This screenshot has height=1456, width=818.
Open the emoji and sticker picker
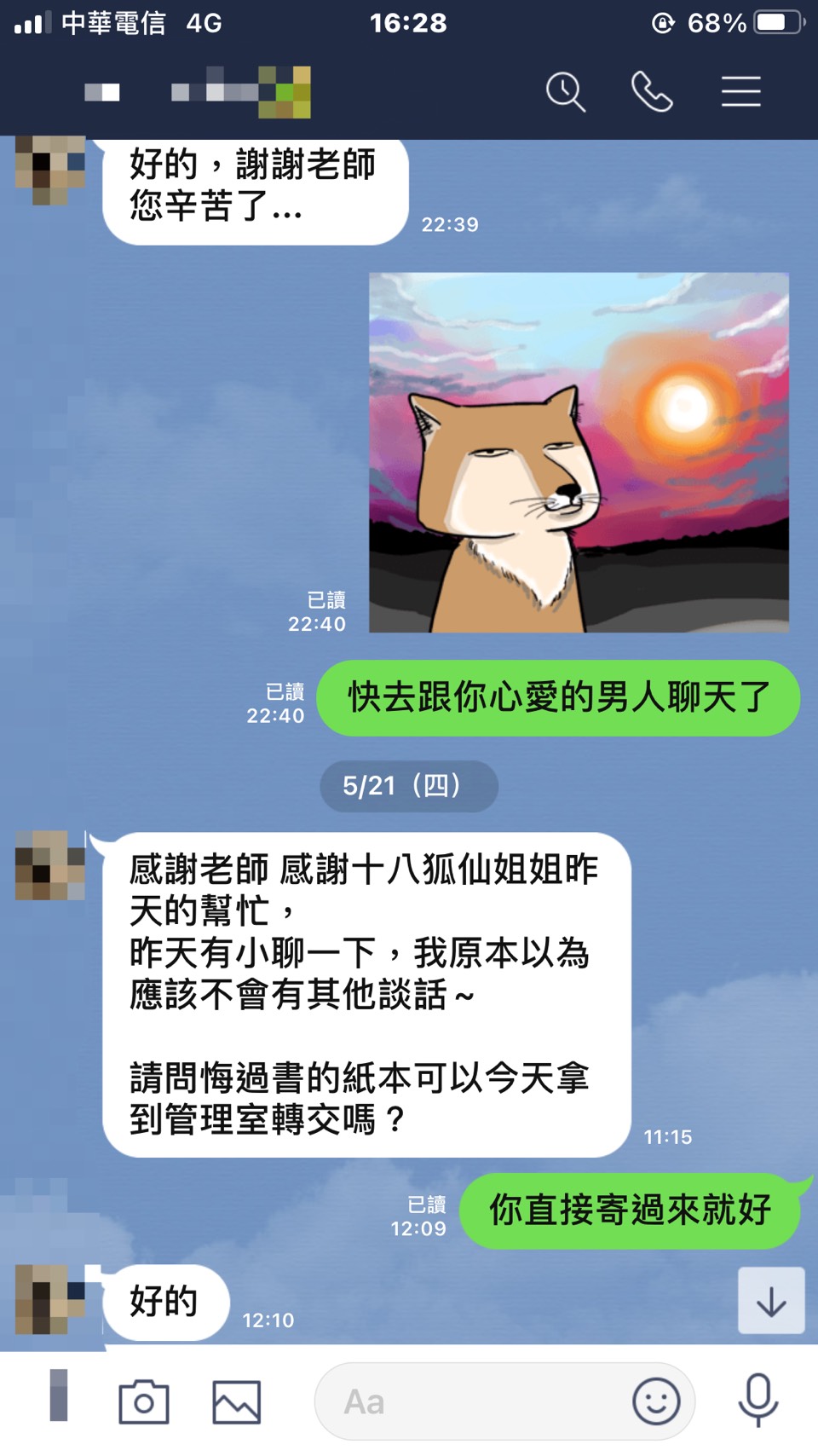[x=656, y=1401]
